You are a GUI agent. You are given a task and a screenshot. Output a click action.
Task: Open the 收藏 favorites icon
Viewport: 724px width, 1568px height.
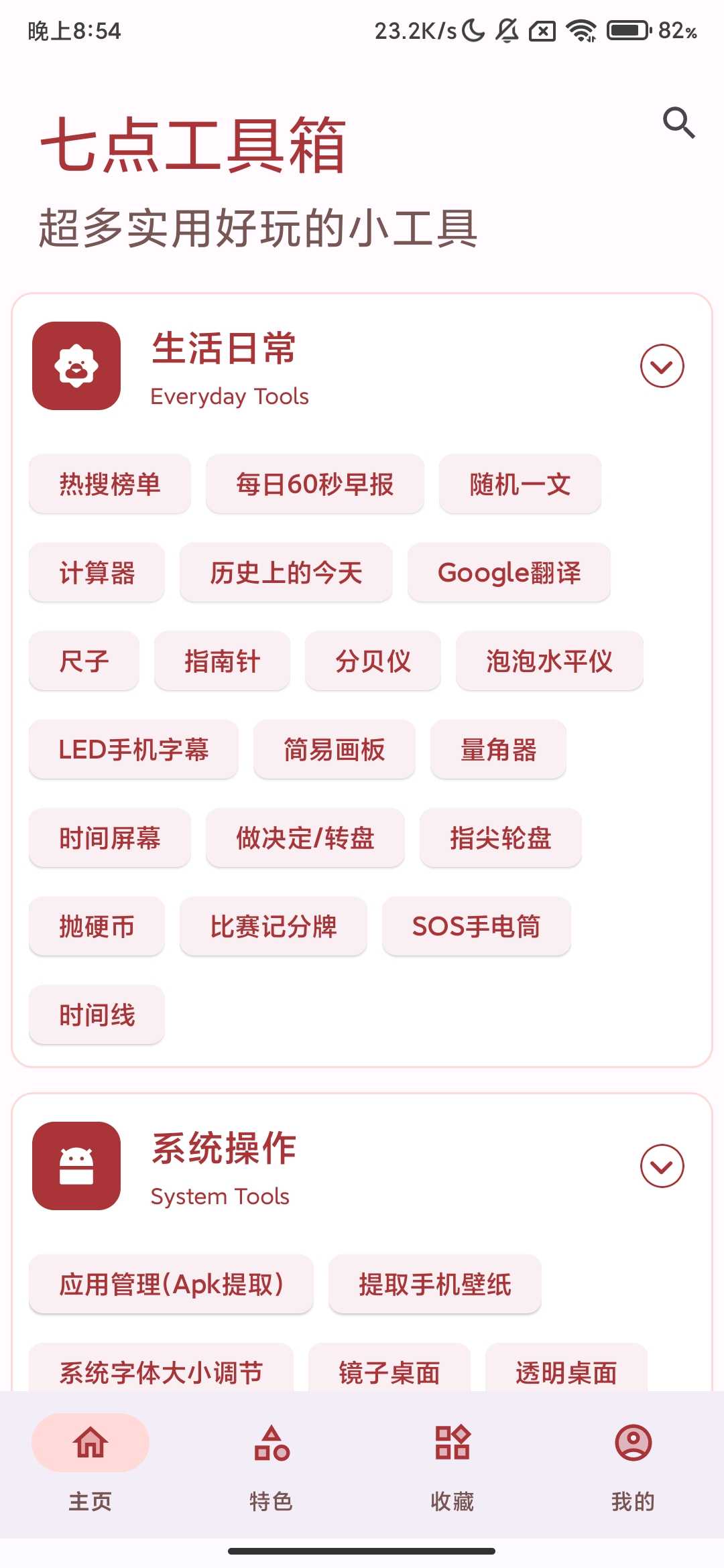[451, 1444]
